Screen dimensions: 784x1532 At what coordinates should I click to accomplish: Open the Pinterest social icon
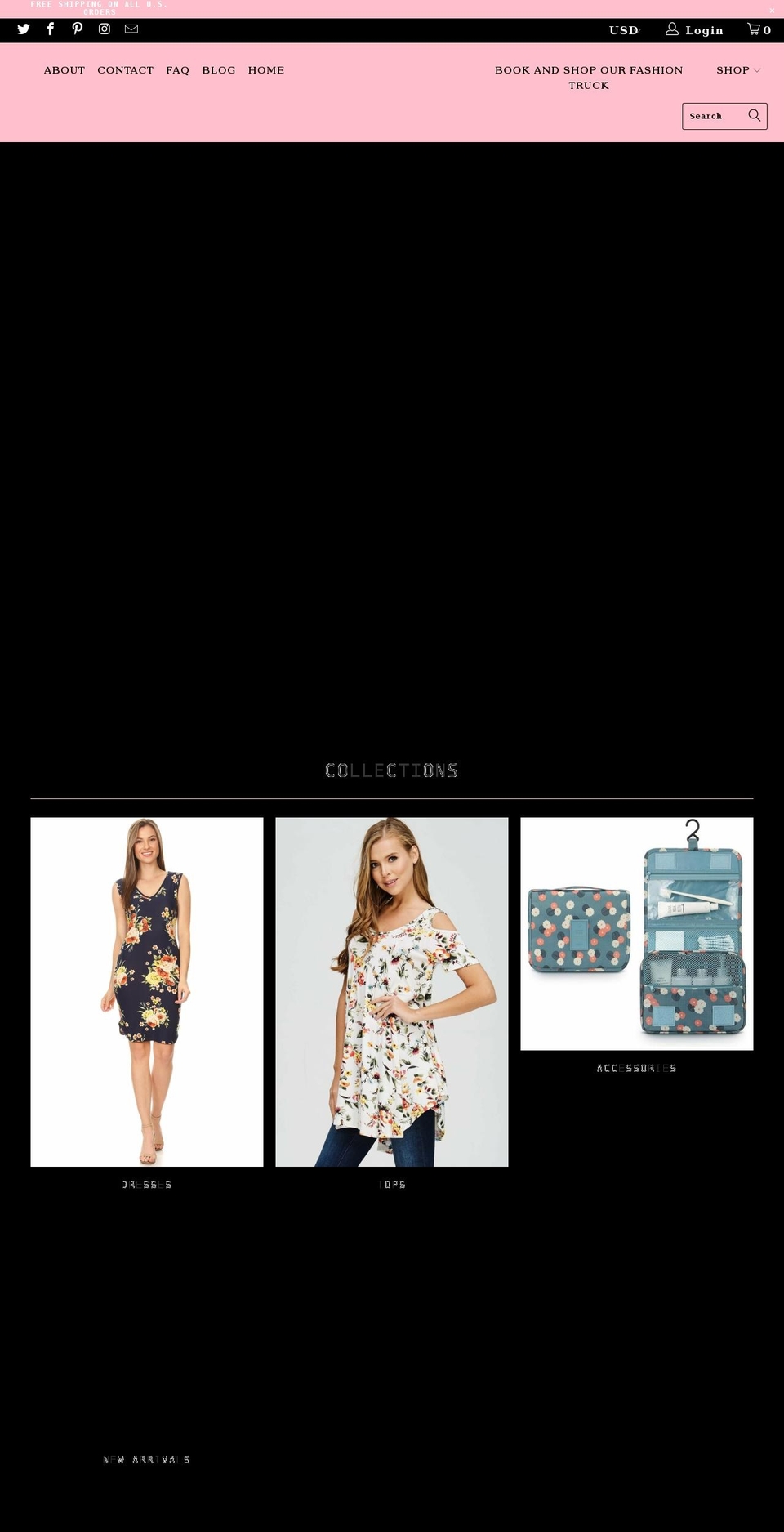point(77,29)
